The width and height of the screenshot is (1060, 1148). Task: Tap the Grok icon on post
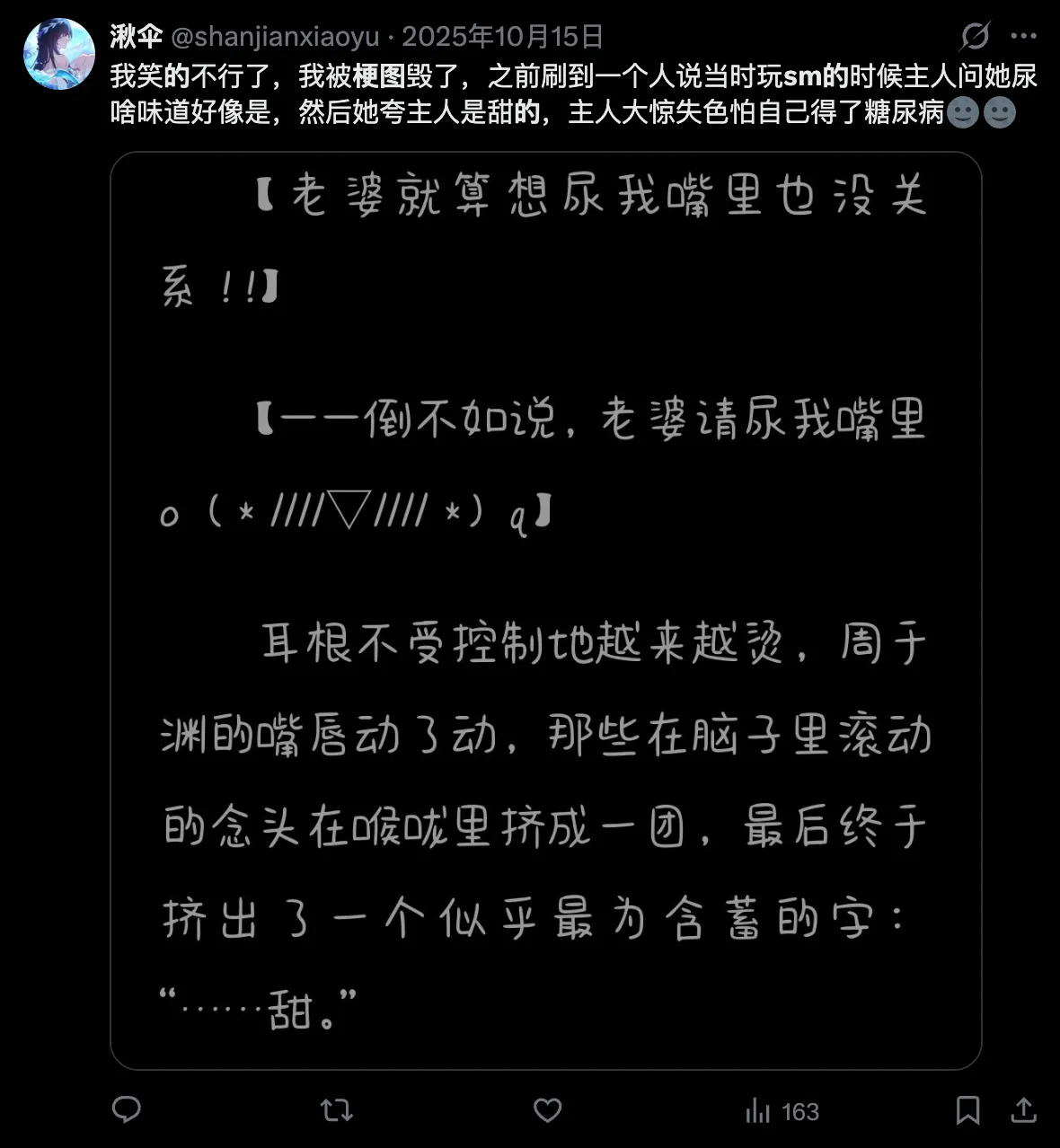[x=975, y=36]
